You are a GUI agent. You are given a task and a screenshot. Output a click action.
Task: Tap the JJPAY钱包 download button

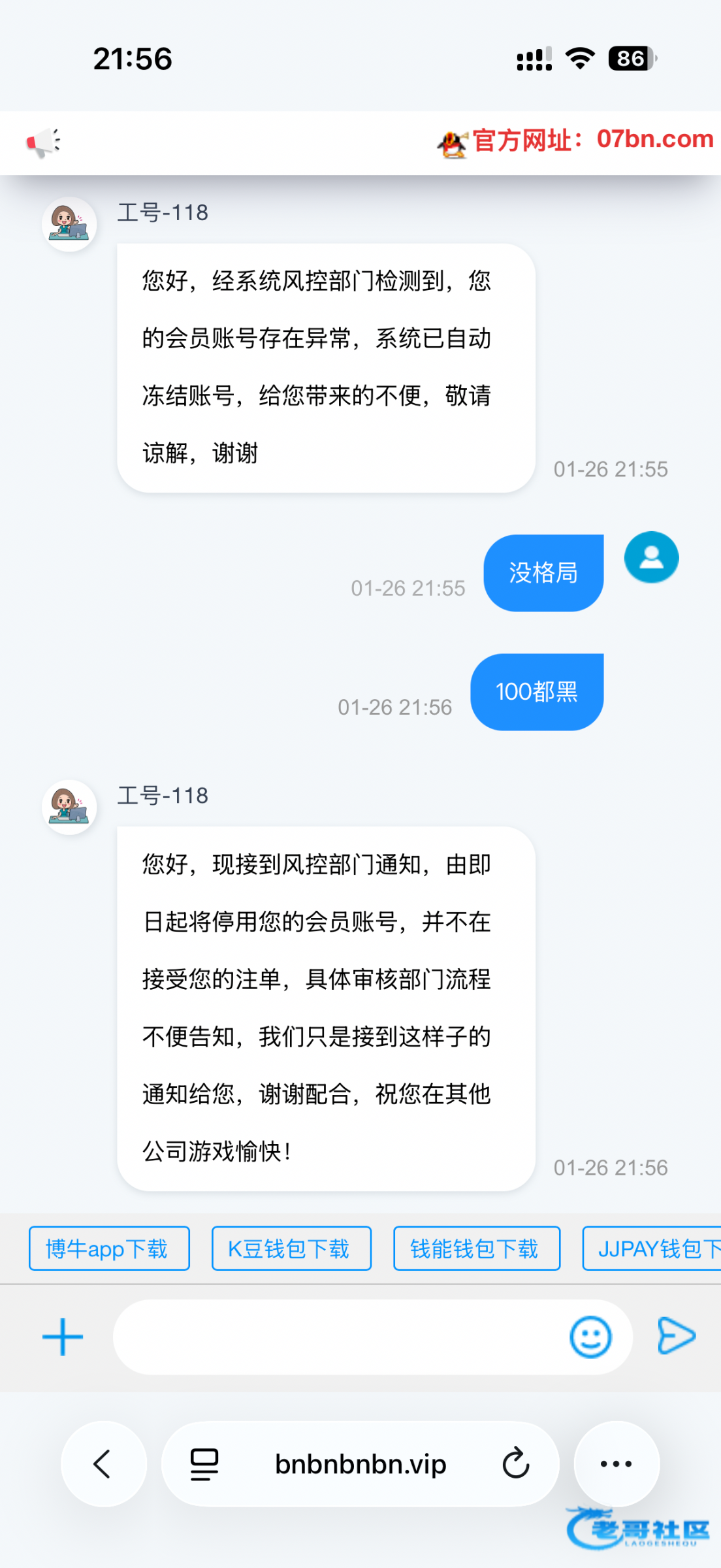tap(653, 1249)
